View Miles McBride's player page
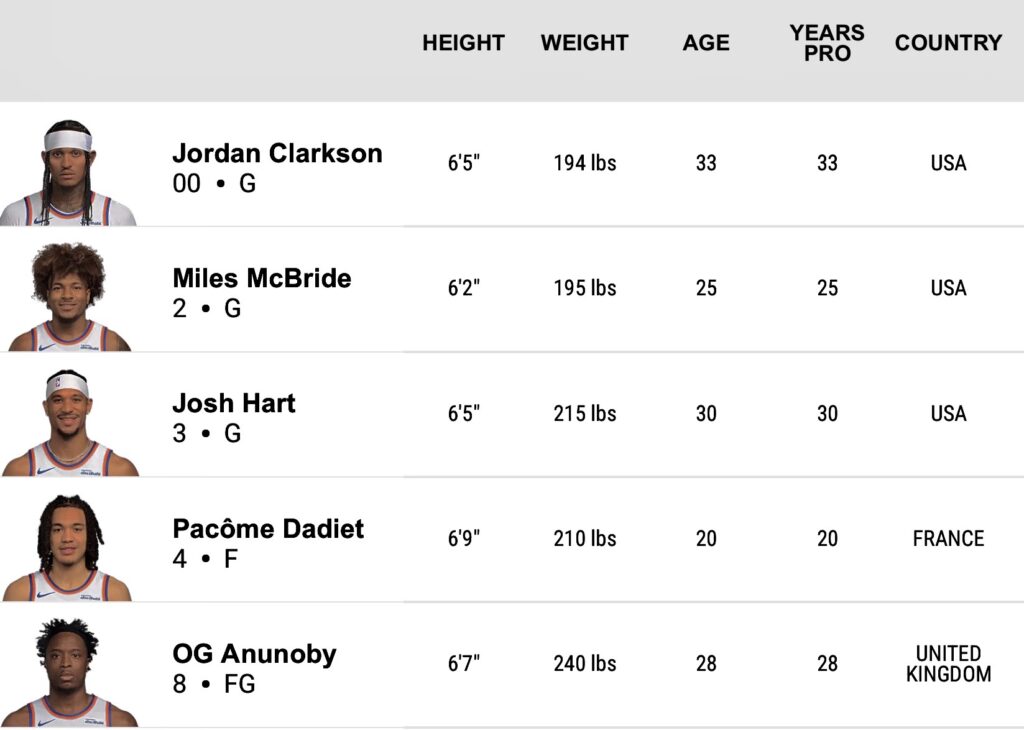The height and width of the screenshot is (730, 1024). click(261, 279)
